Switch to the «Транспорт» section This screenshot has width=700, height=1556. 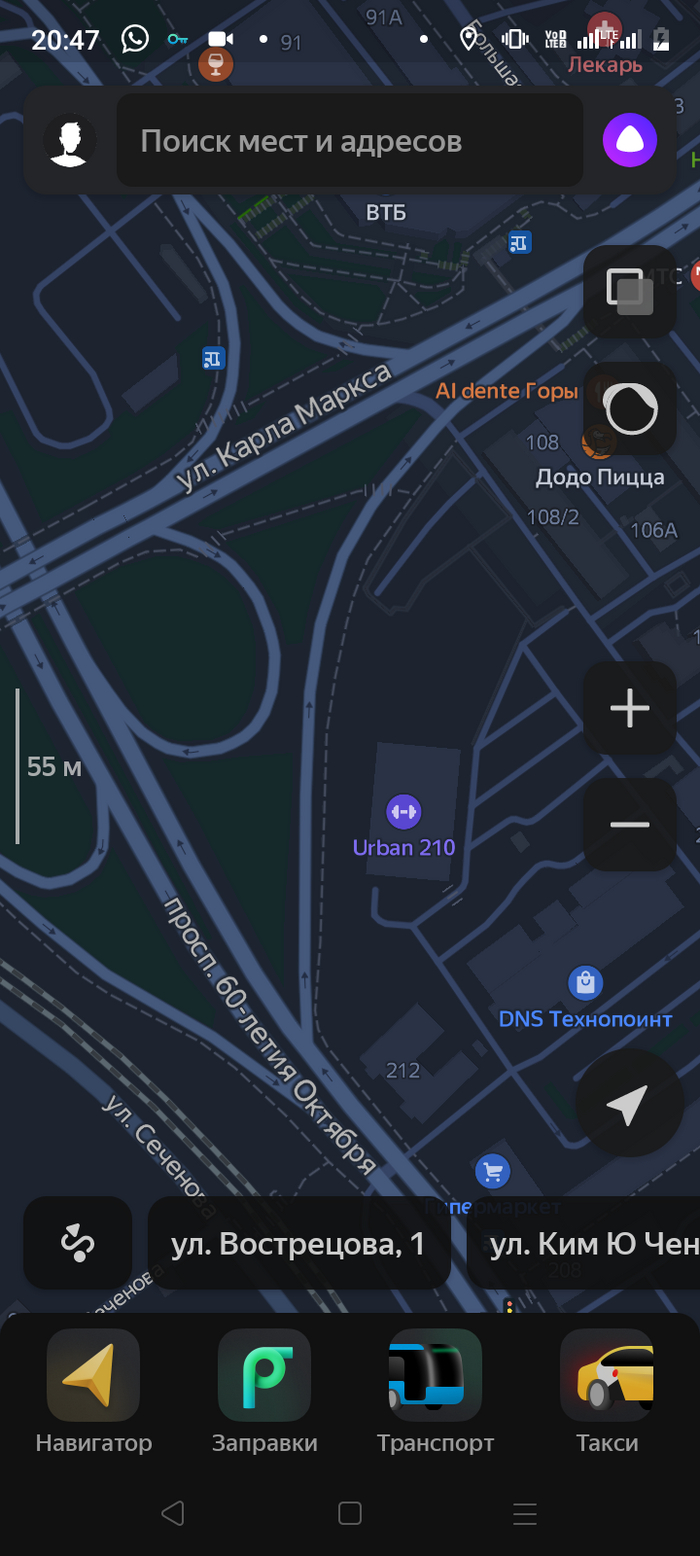(435, 1390)
